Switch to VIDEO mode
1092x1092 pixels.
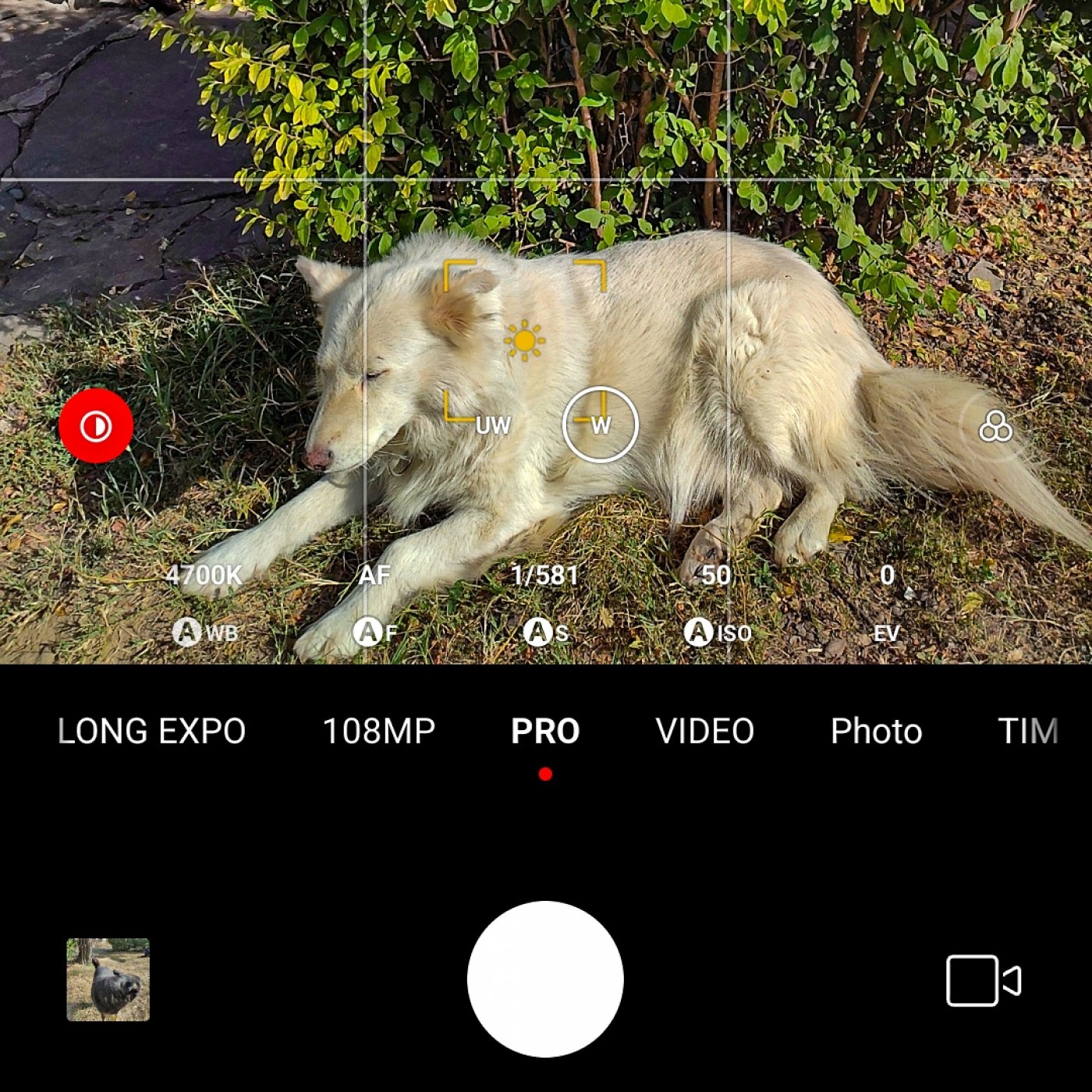pos(705,732)
